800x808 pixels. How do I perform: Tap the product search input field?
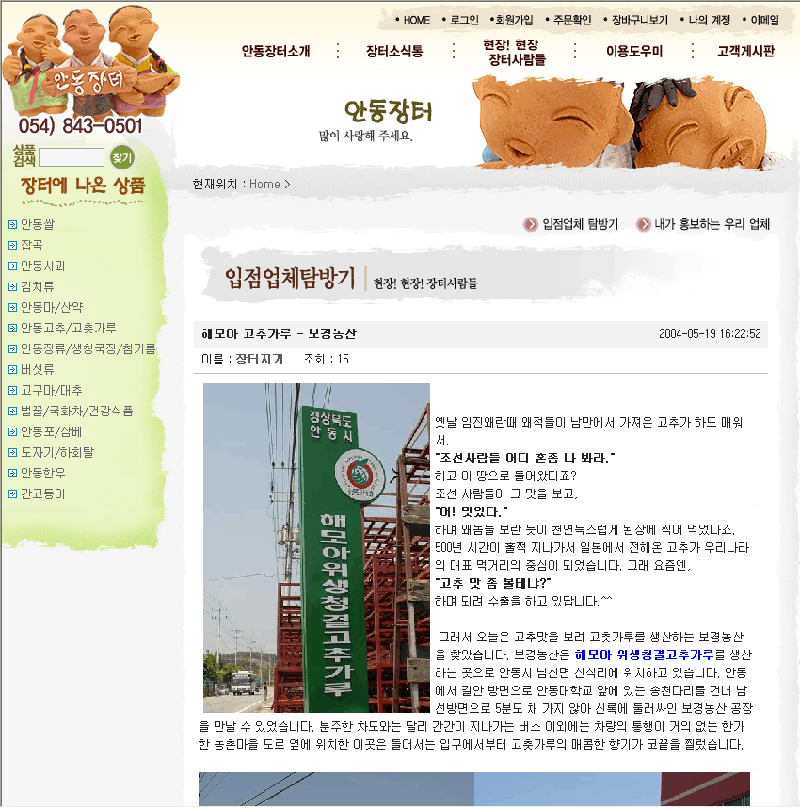tap(72, 158)
